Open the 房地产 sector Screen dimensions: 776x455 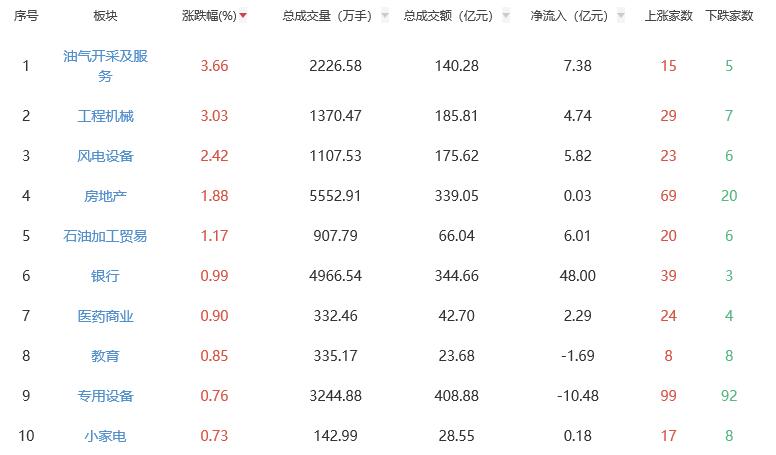pos(105,196)
